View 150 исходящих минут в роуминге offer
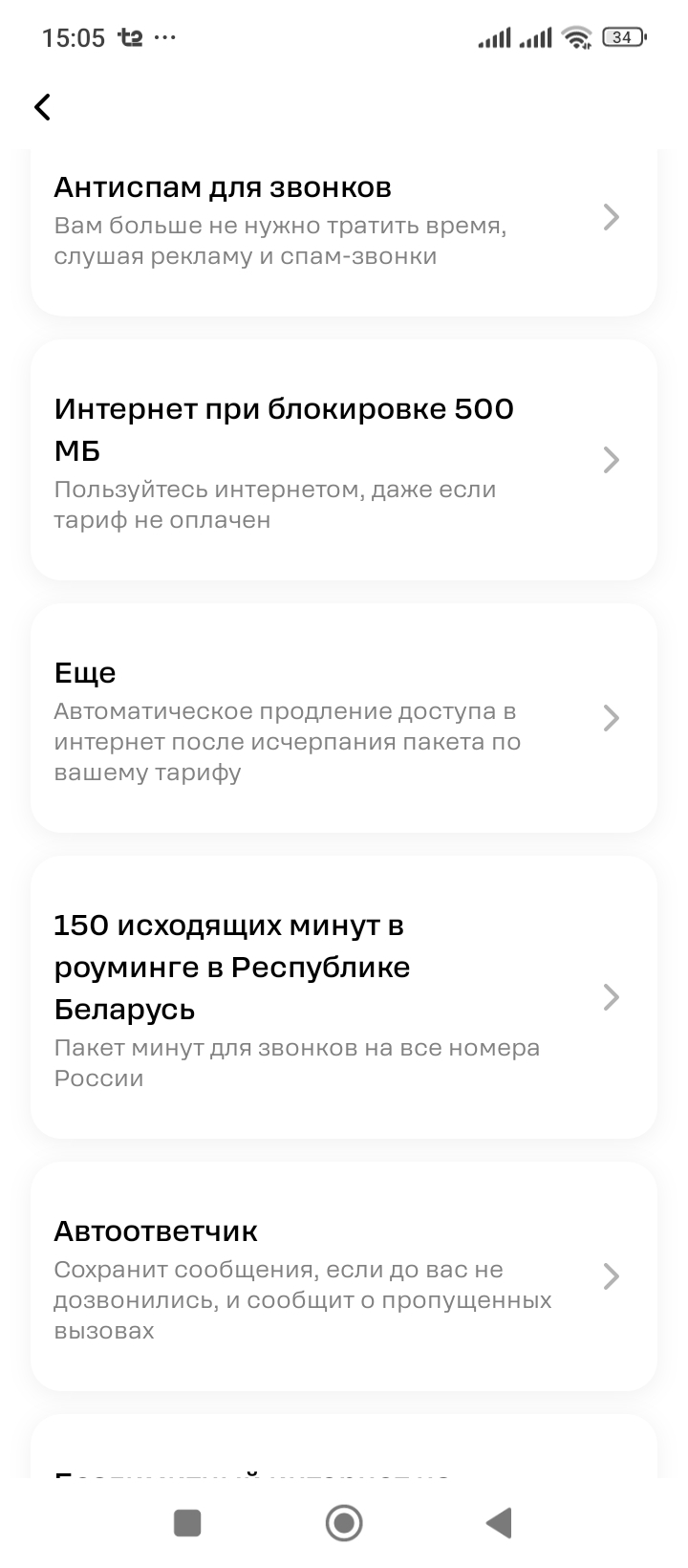Image resolution: width=688 pixels, height=1568 pixels. 344,998
